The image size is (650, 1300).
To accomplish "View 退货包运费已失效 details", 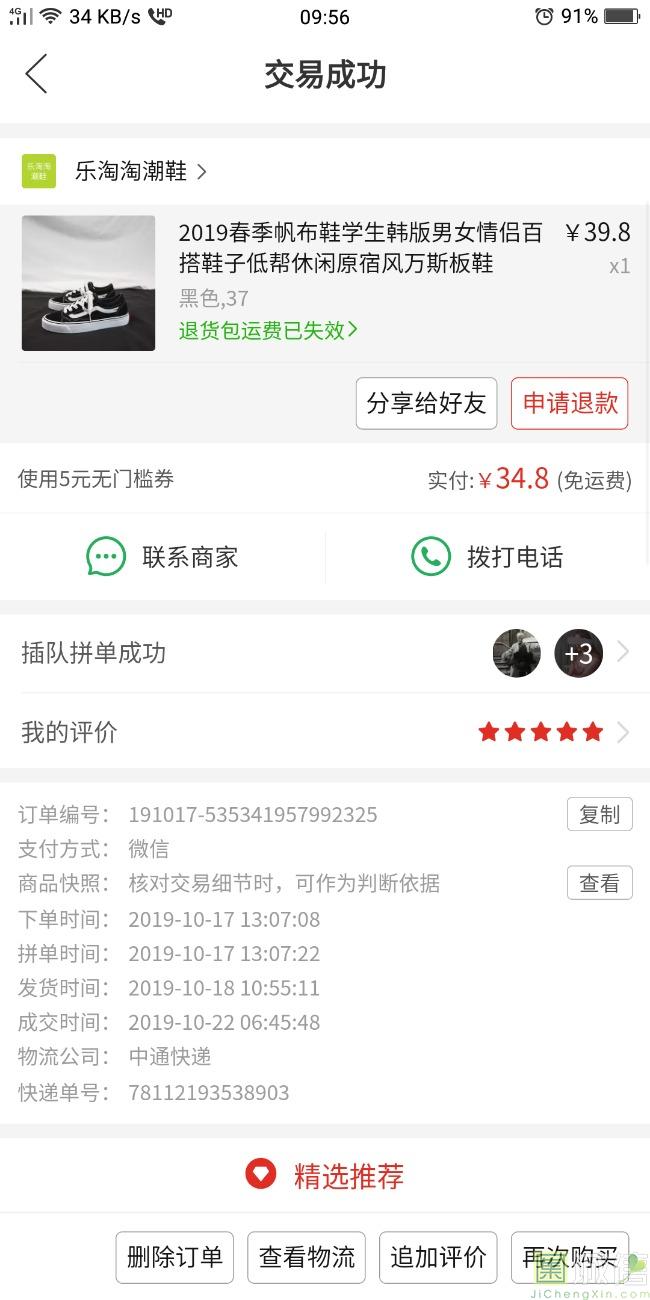I will point(268,330).
